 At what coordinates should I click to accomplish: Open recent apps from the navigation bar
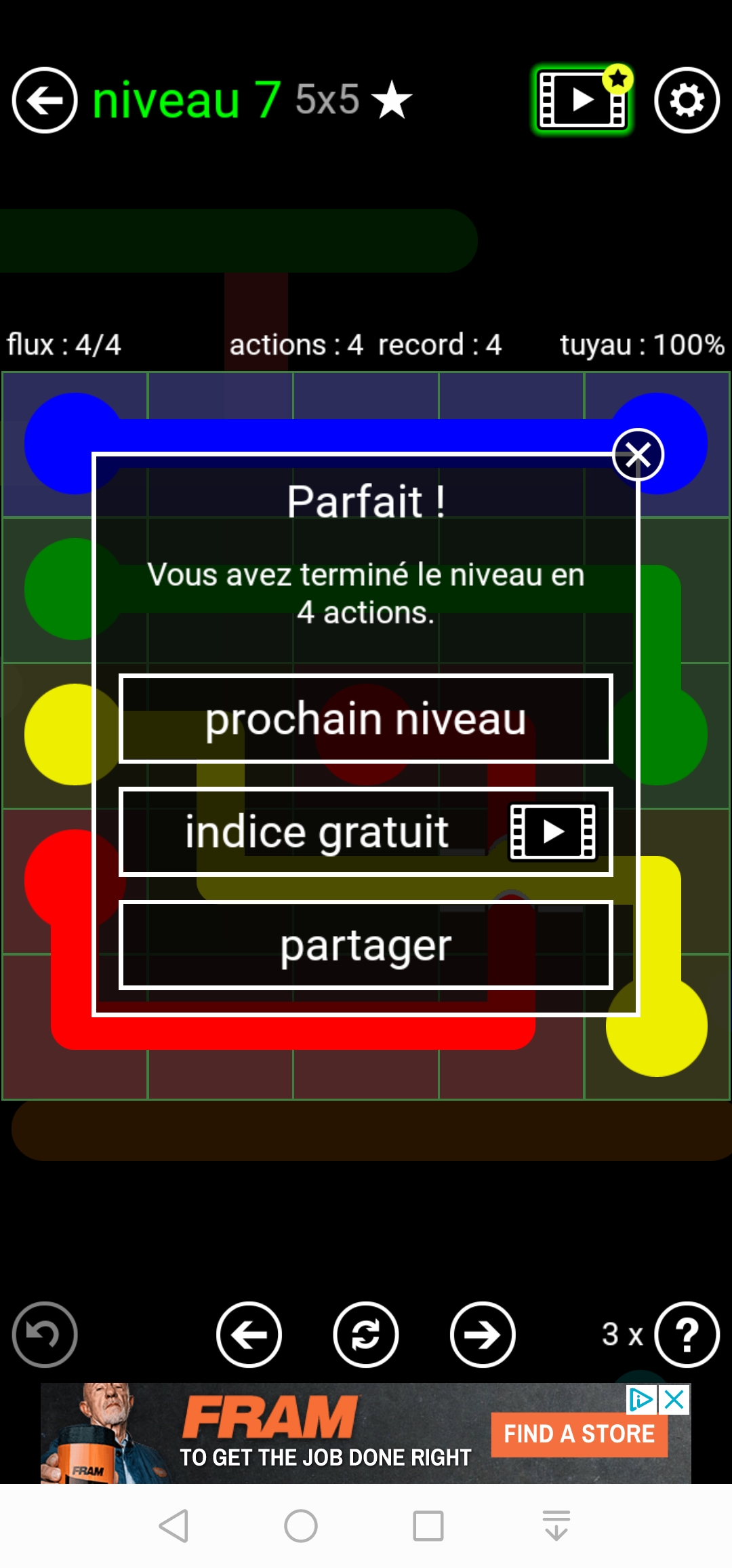coord(428,1526)
